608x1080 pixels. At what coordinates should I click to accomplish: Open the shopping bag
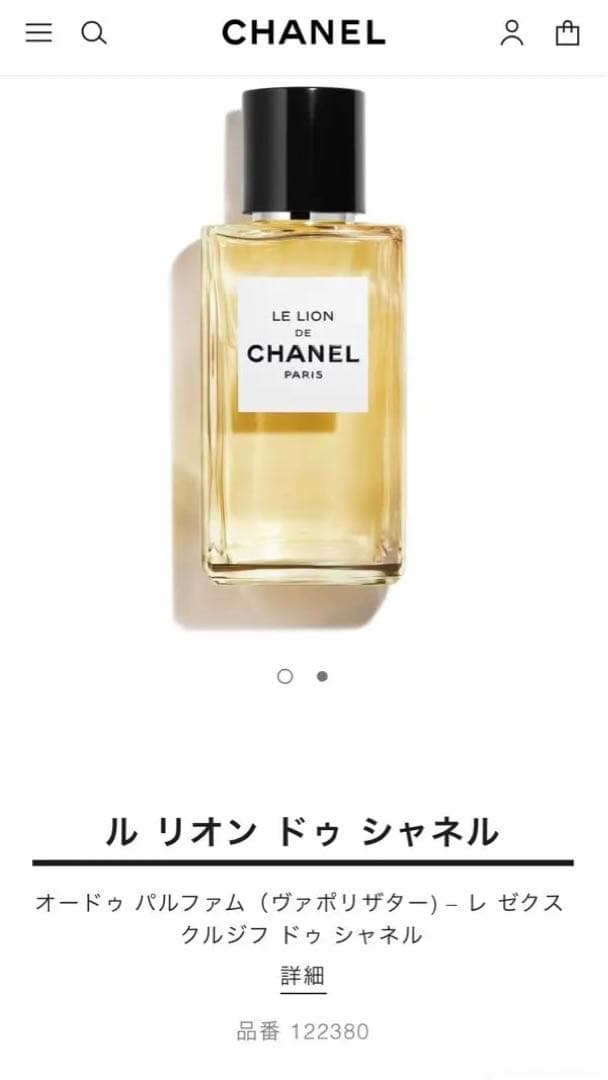click(x=567, y=33)
